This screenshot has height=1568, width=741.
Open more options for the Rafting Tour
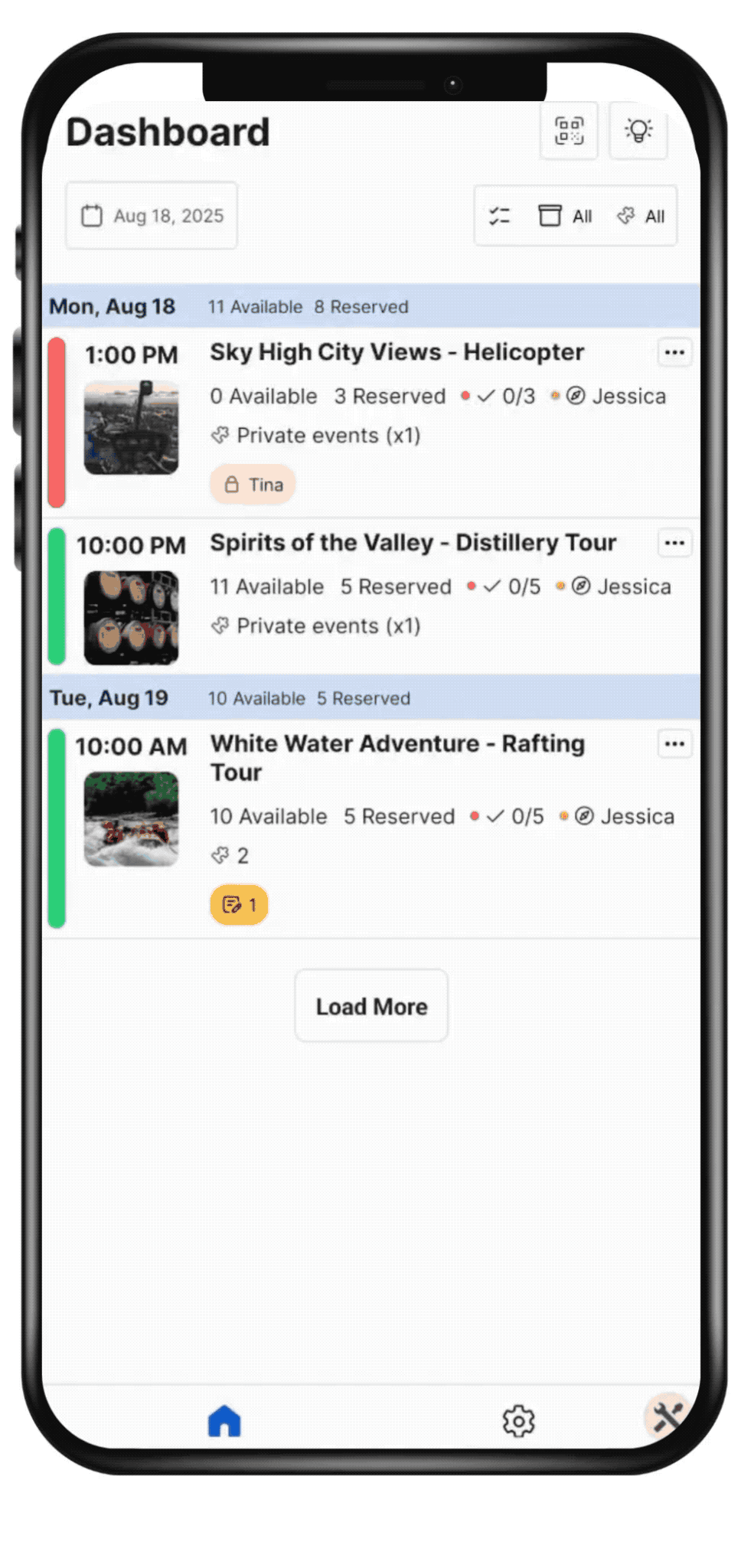pos(674,744)
